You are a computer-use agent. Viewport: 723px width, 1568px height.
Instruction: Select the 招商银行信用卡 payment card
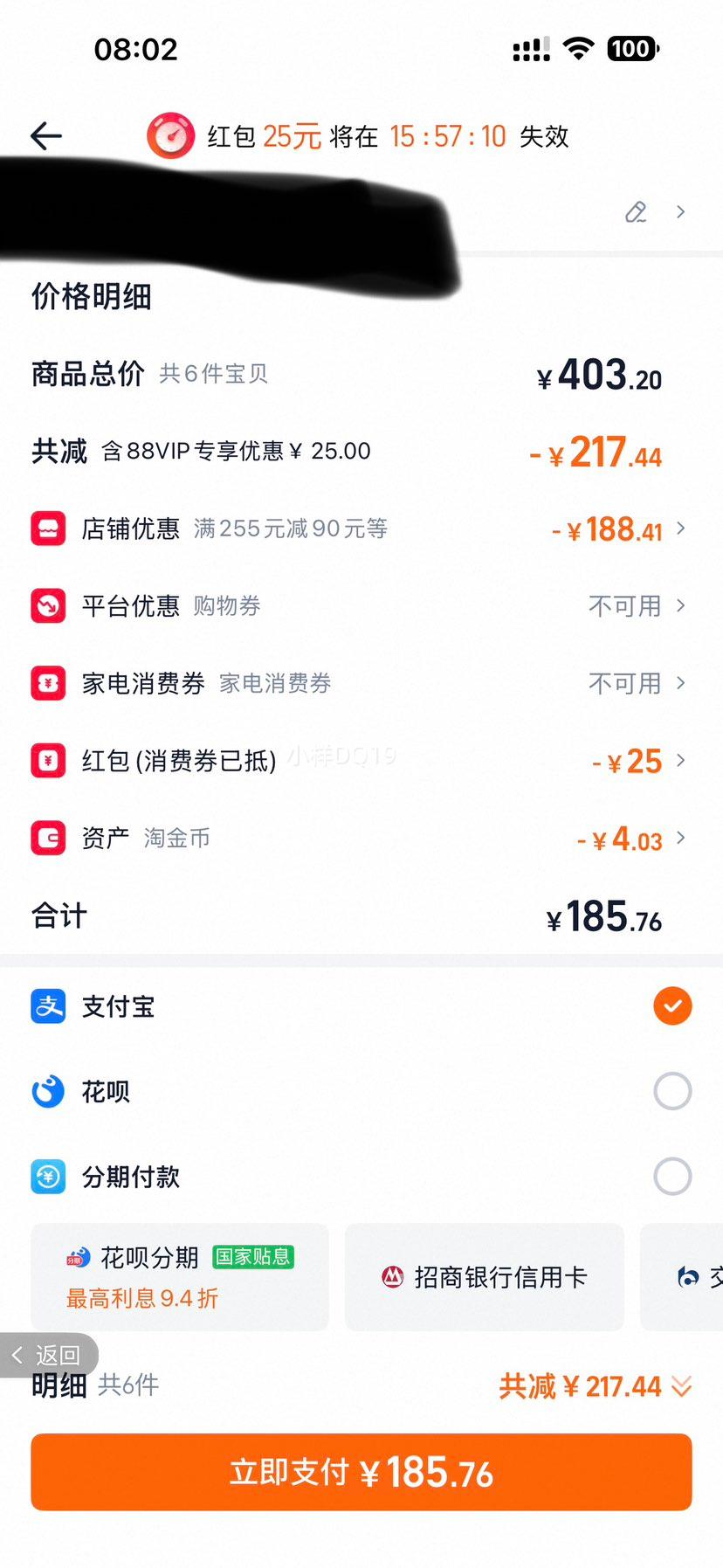click(484, 1277)
